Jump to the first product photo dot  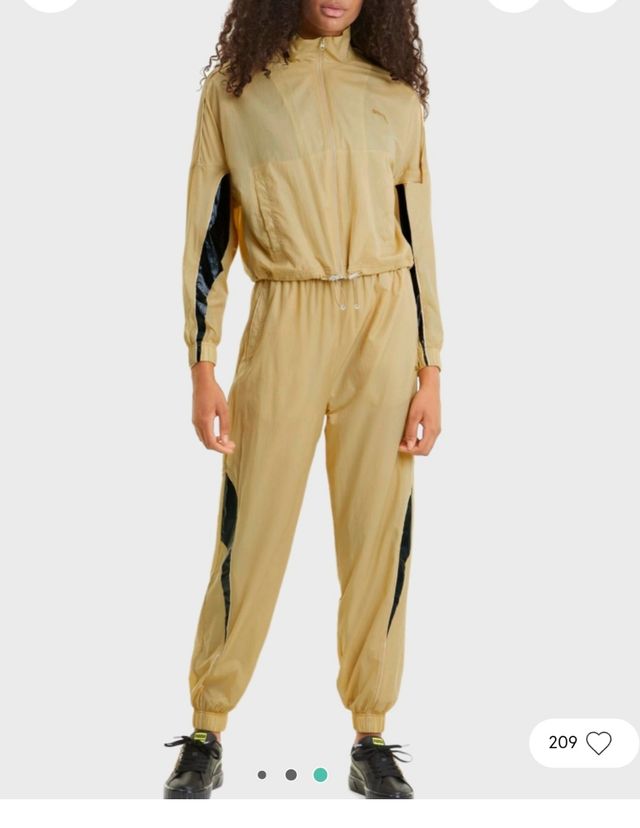(x=262, y=775)
